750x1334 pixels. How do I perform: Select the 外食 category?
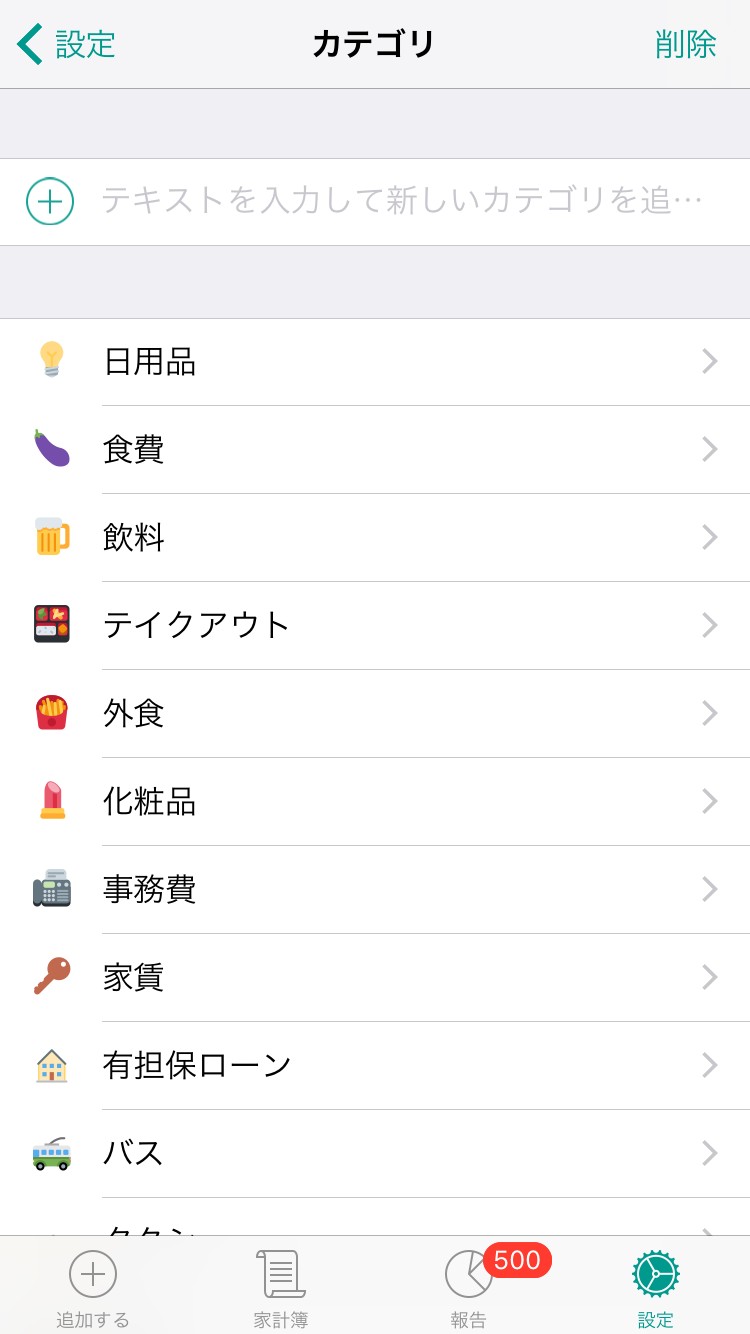pyautogui.click(x=375, y=714)
